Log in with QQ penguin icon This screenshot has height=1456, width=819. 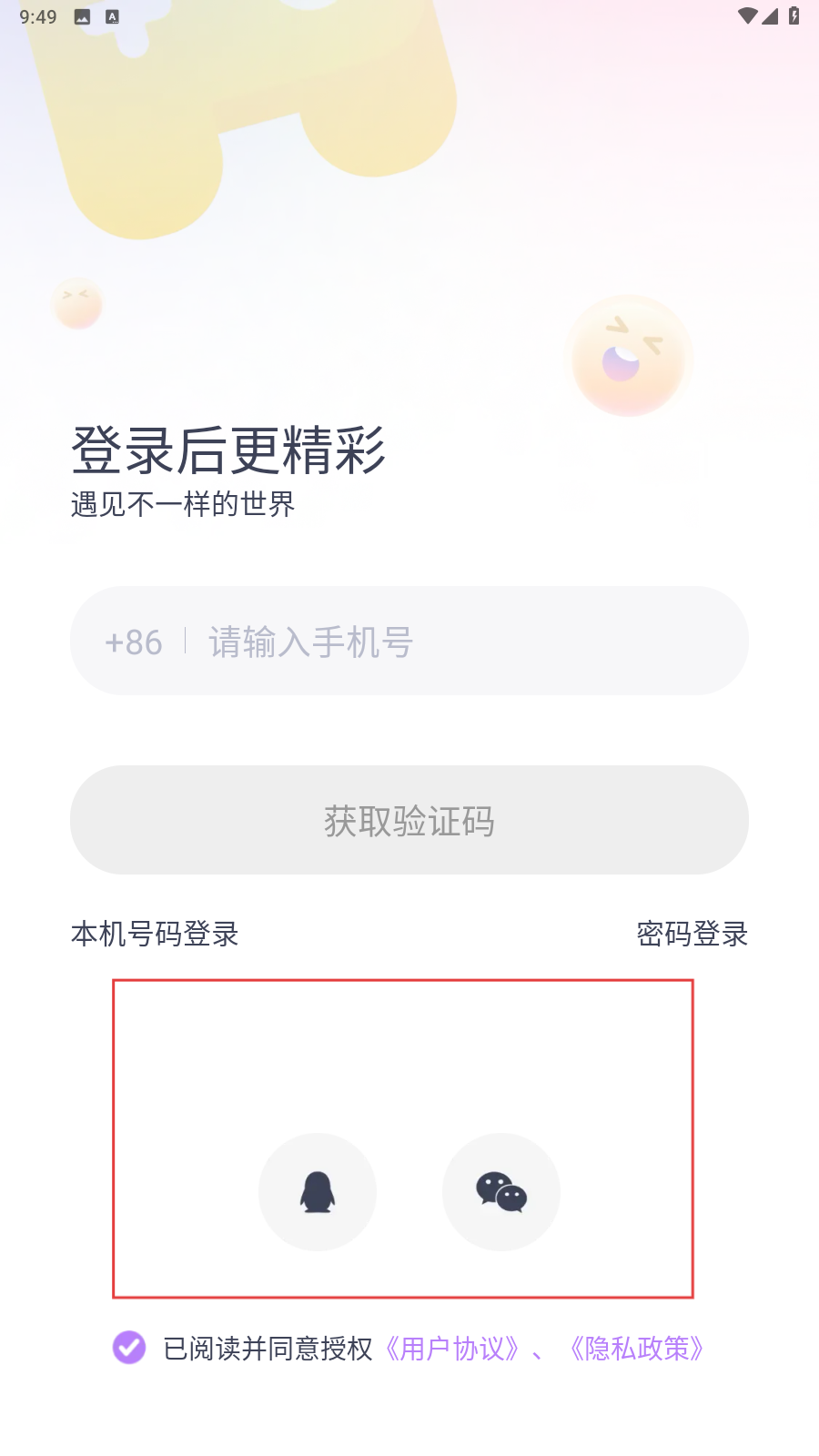[318, 1192]
